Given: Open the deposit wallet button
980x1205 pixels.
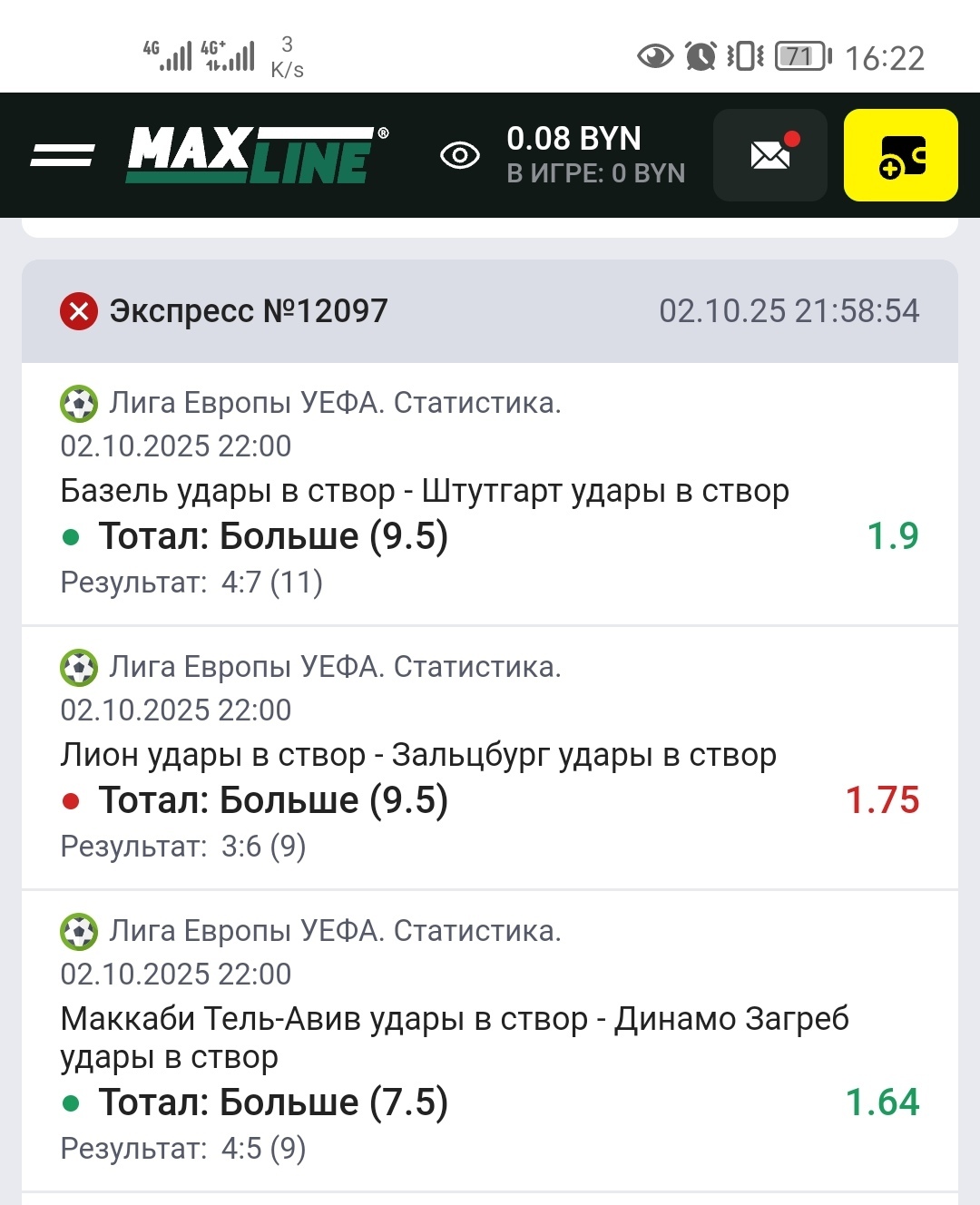Looking at the screenshot, I should [x=900, y=155].
